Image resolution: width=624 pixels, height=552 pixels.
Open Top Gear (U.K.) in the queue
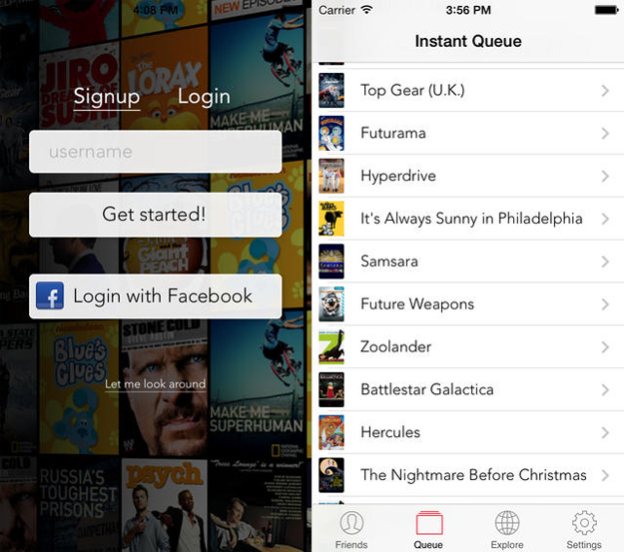click(x=466, y=91)
